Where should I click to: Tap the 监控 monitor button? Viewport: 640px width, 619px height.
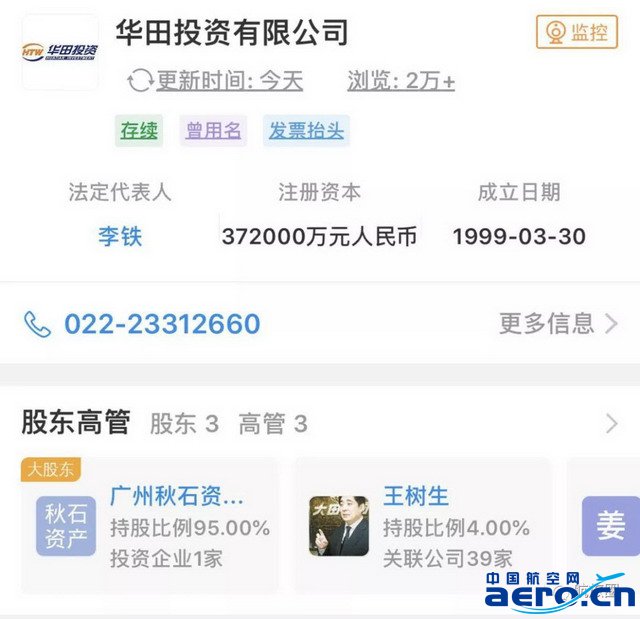click(x=576, y=32)
